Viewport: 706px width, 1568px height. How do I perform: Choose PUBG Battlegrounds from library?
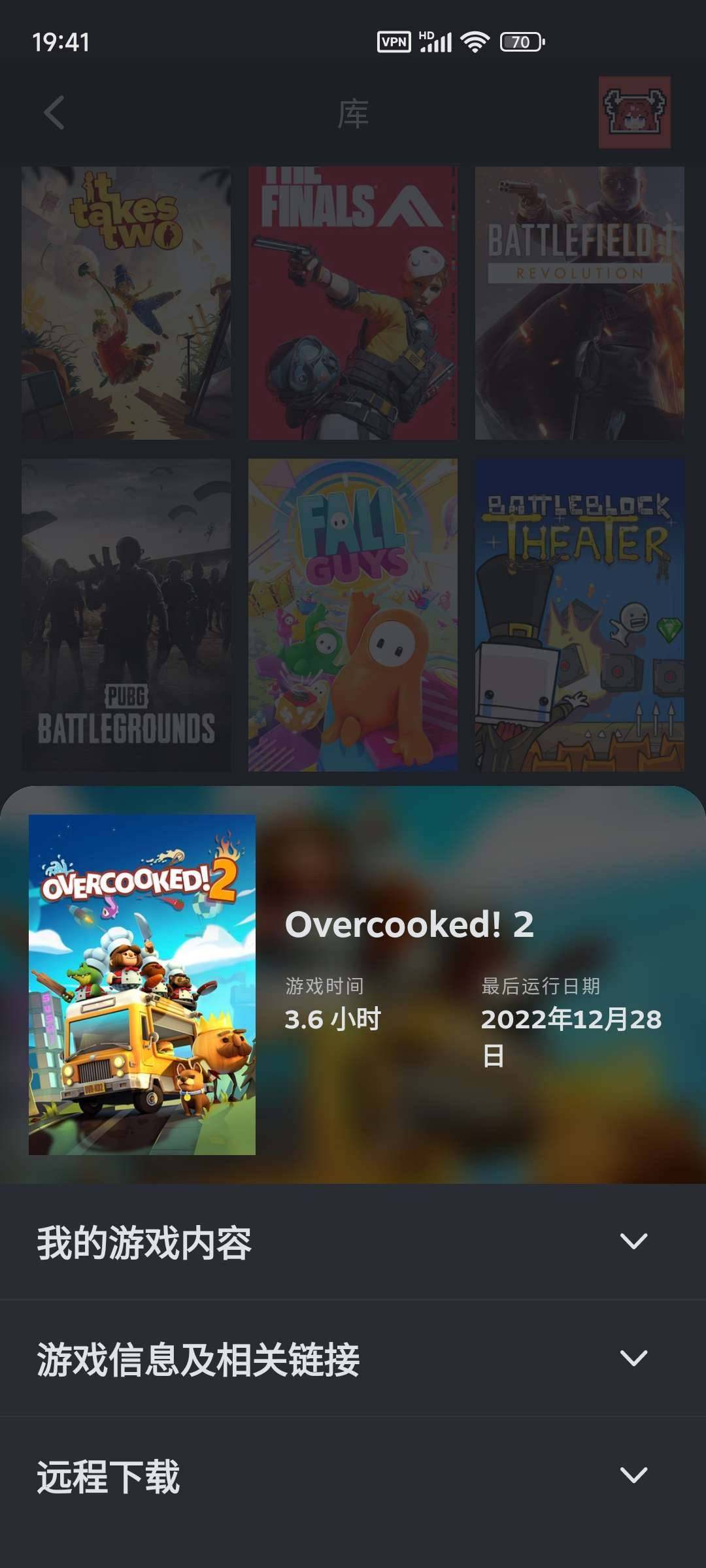pos(126,614)
